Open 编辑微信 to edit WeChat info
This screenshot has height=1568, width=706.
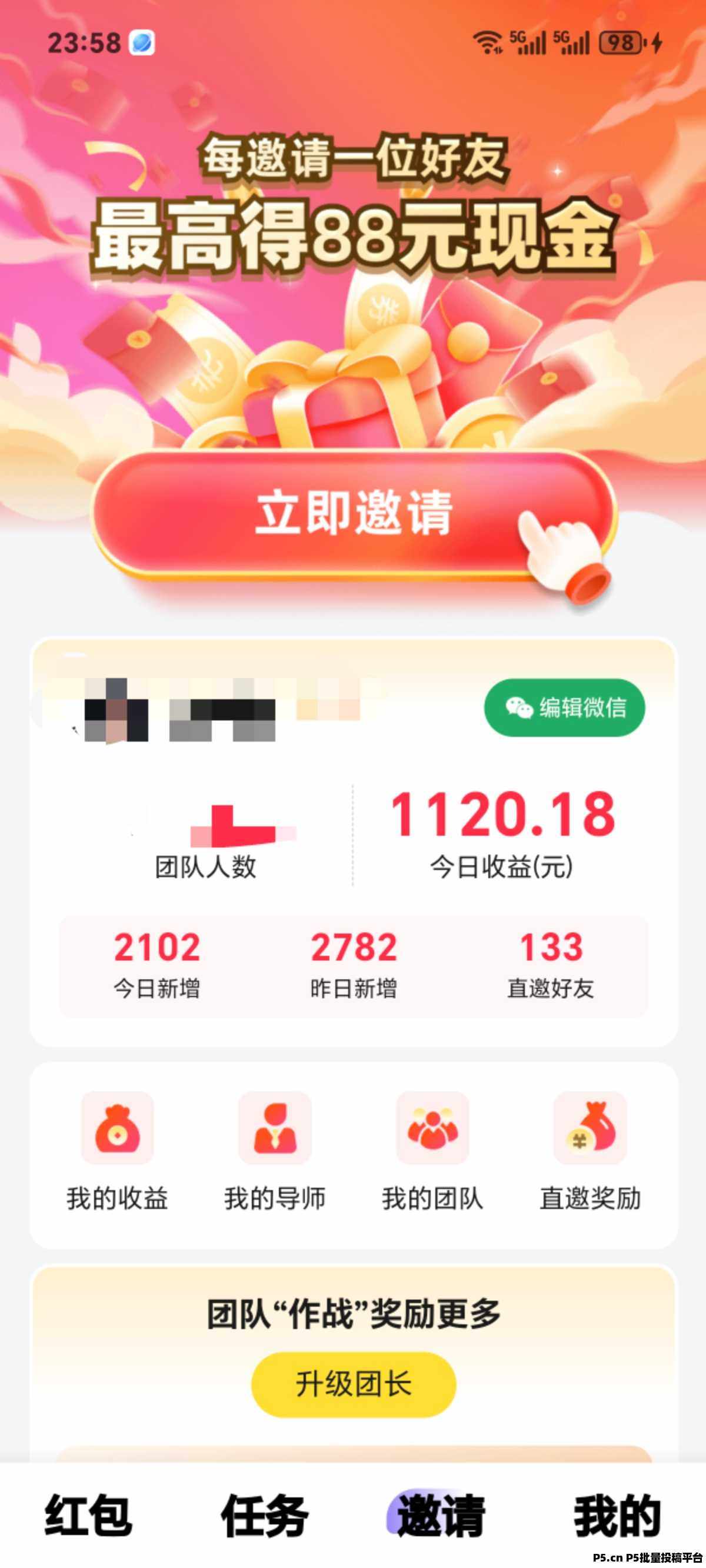coord(564,707)
